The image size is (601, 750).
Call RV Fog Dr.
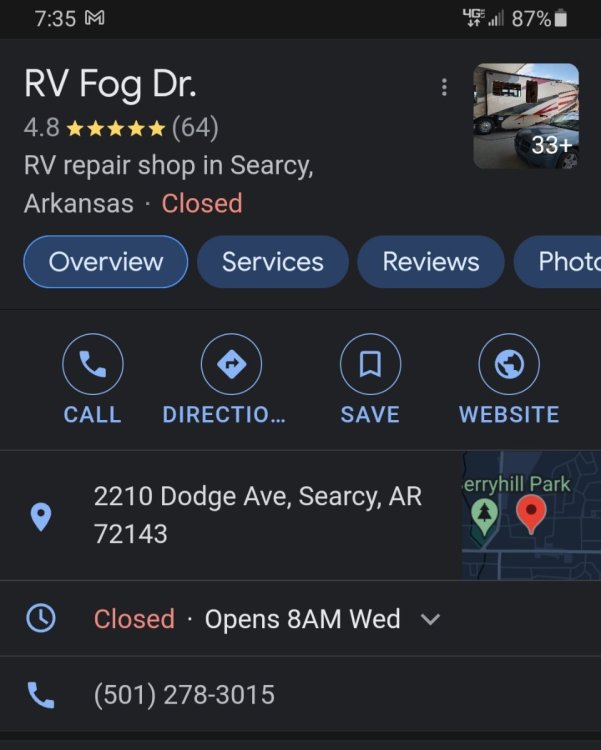pyautogui.click(x=93, y=380)
